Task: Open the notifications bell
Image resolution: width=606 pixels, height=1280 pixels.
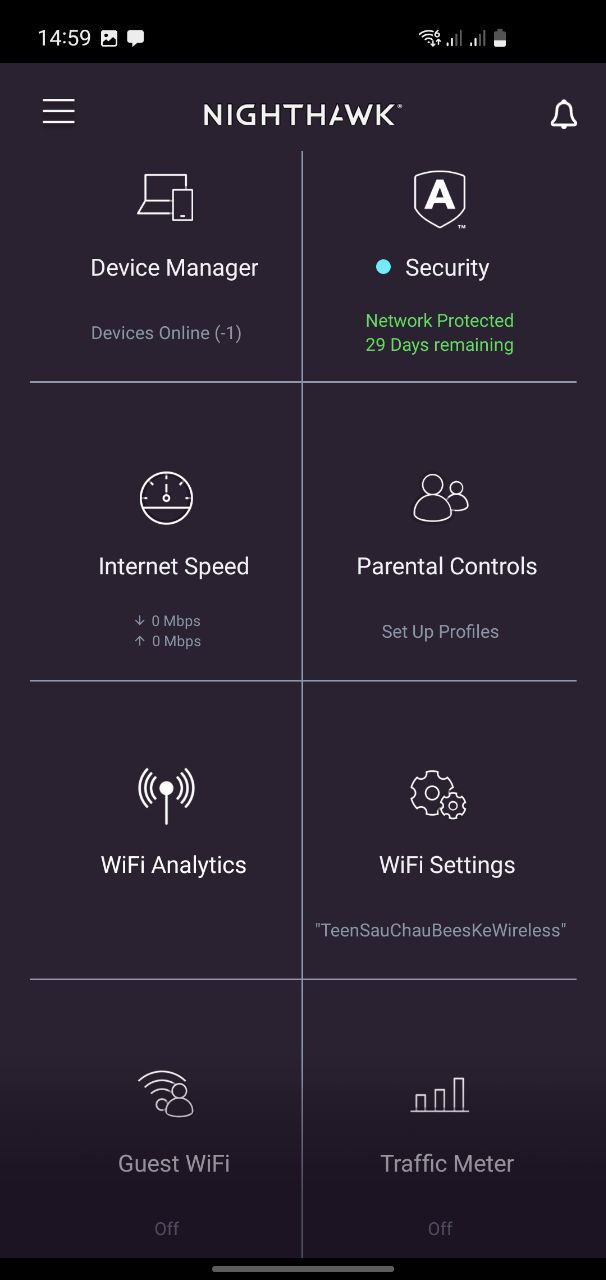Action: (564, 114)
